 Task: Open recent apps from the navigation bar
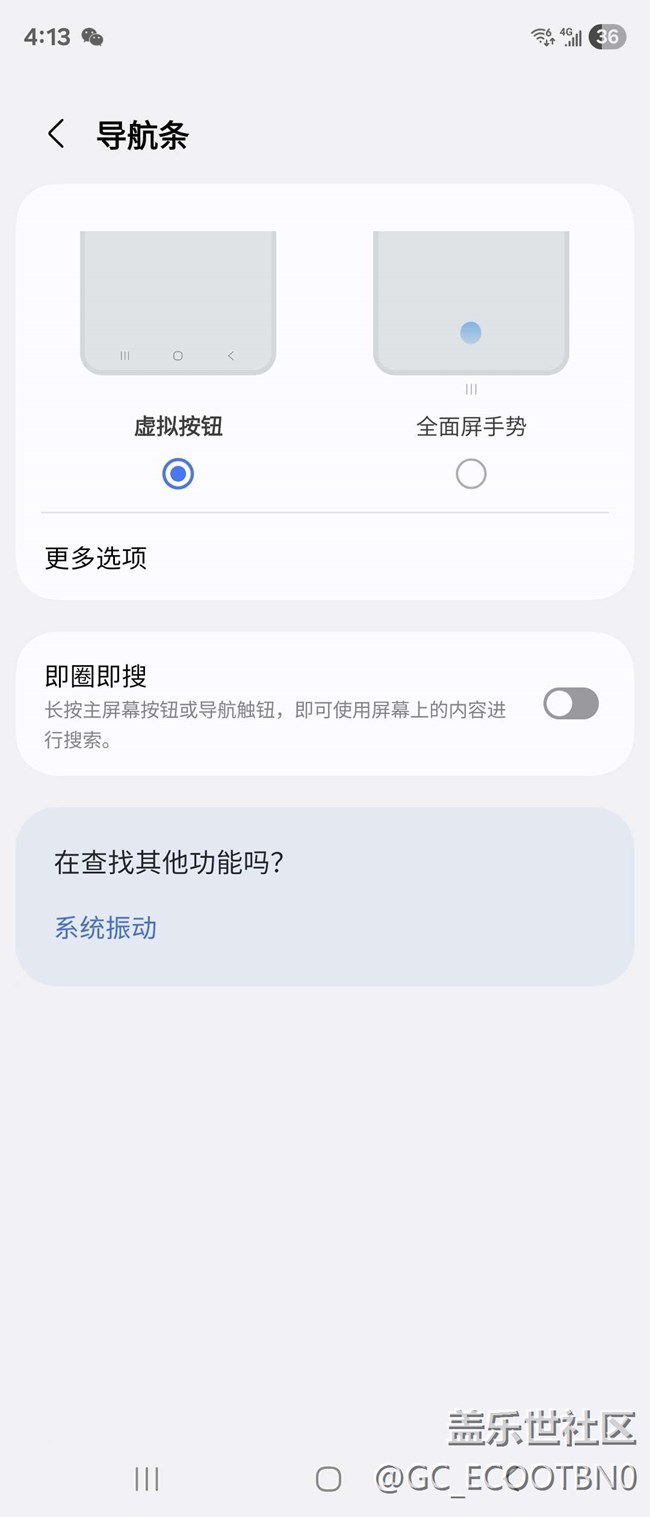click(147, 1479)
